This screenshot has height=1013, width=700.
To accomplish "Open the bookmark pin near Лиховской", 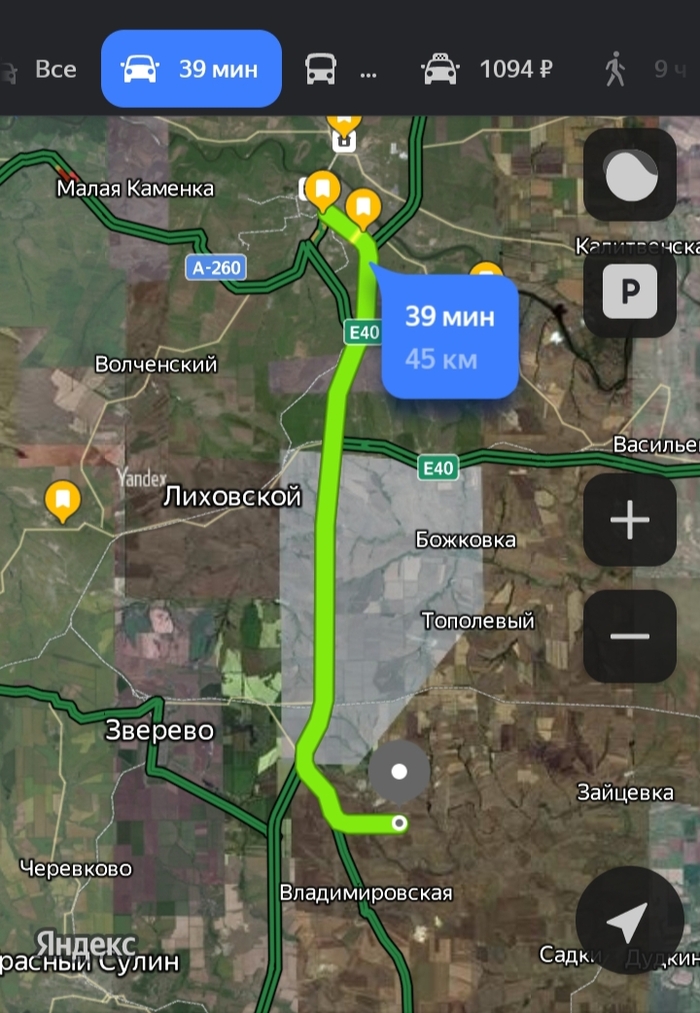I will [x=64, y=500].
